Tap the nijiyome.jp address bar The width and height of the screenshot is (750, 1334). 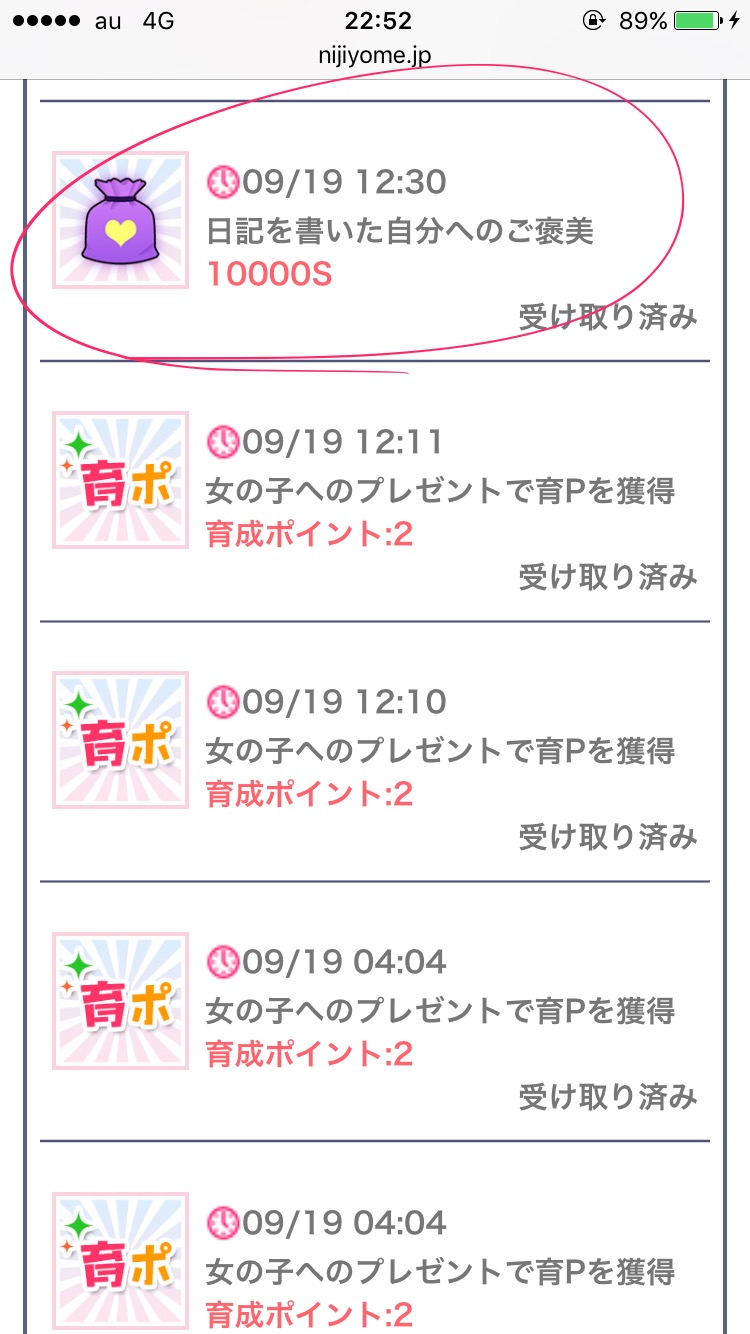coord(375,56)
